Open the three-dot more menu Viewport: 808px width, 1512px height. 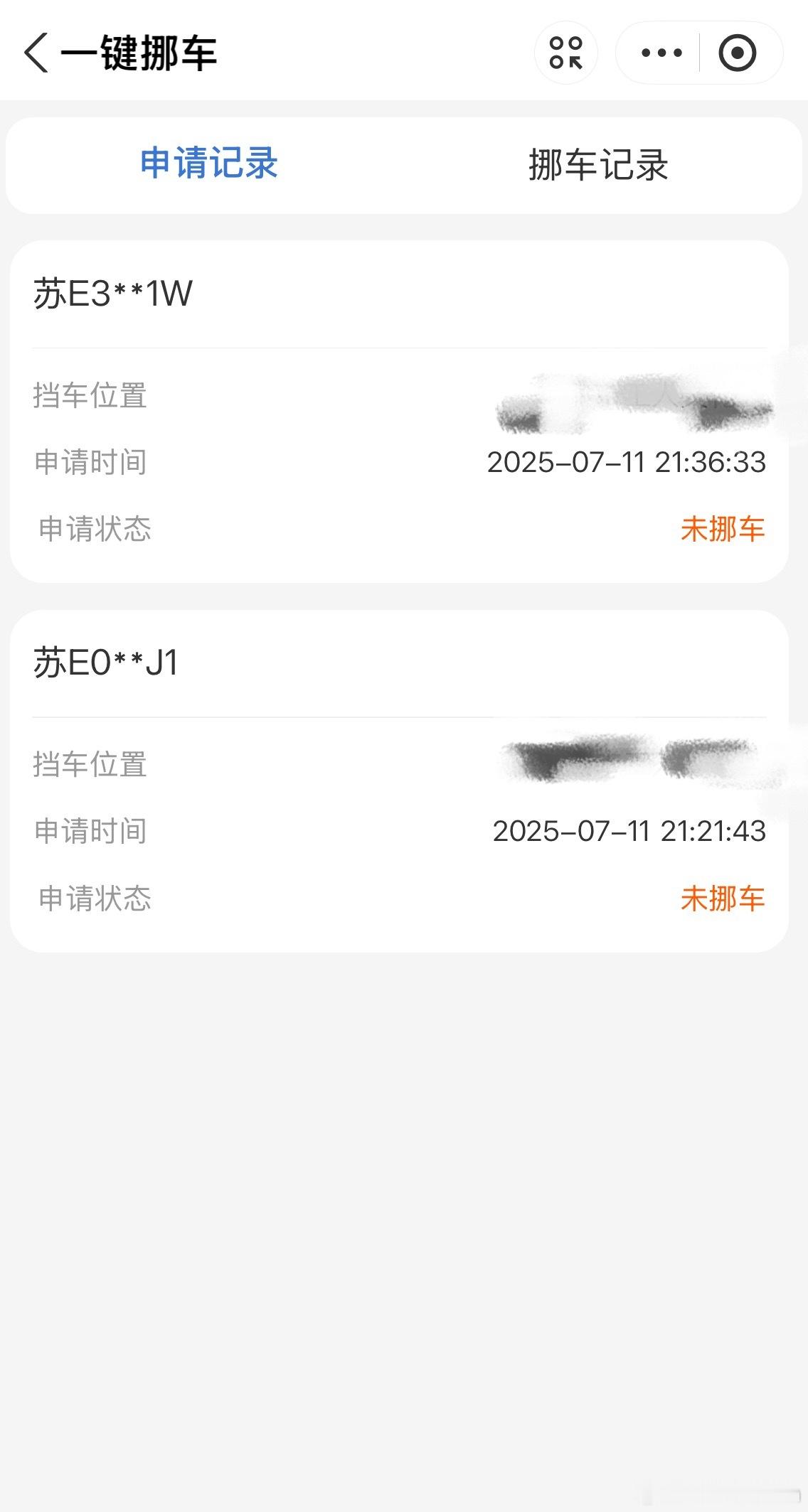pos(661,53)
